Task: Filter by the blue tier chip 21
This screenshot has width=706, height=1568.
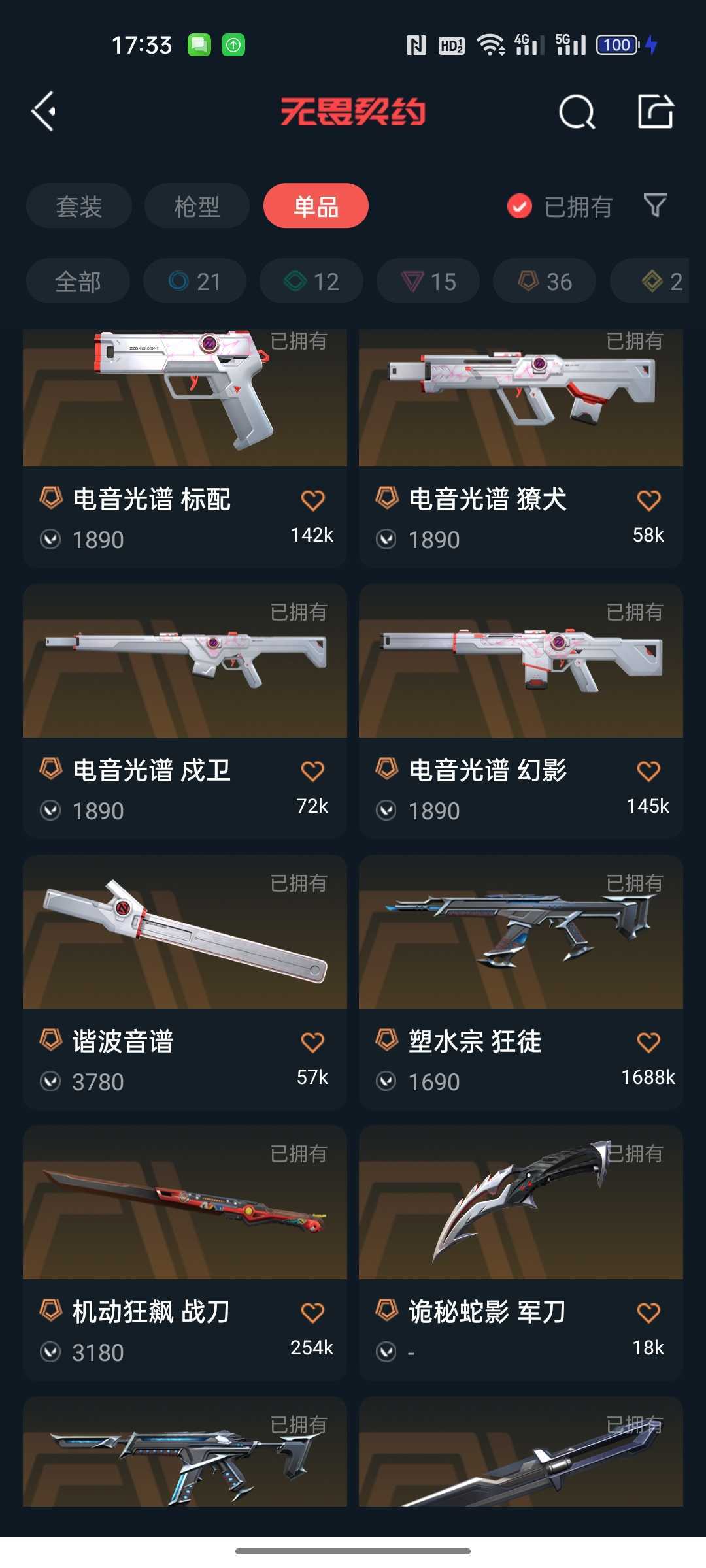Action: [195, 282]
